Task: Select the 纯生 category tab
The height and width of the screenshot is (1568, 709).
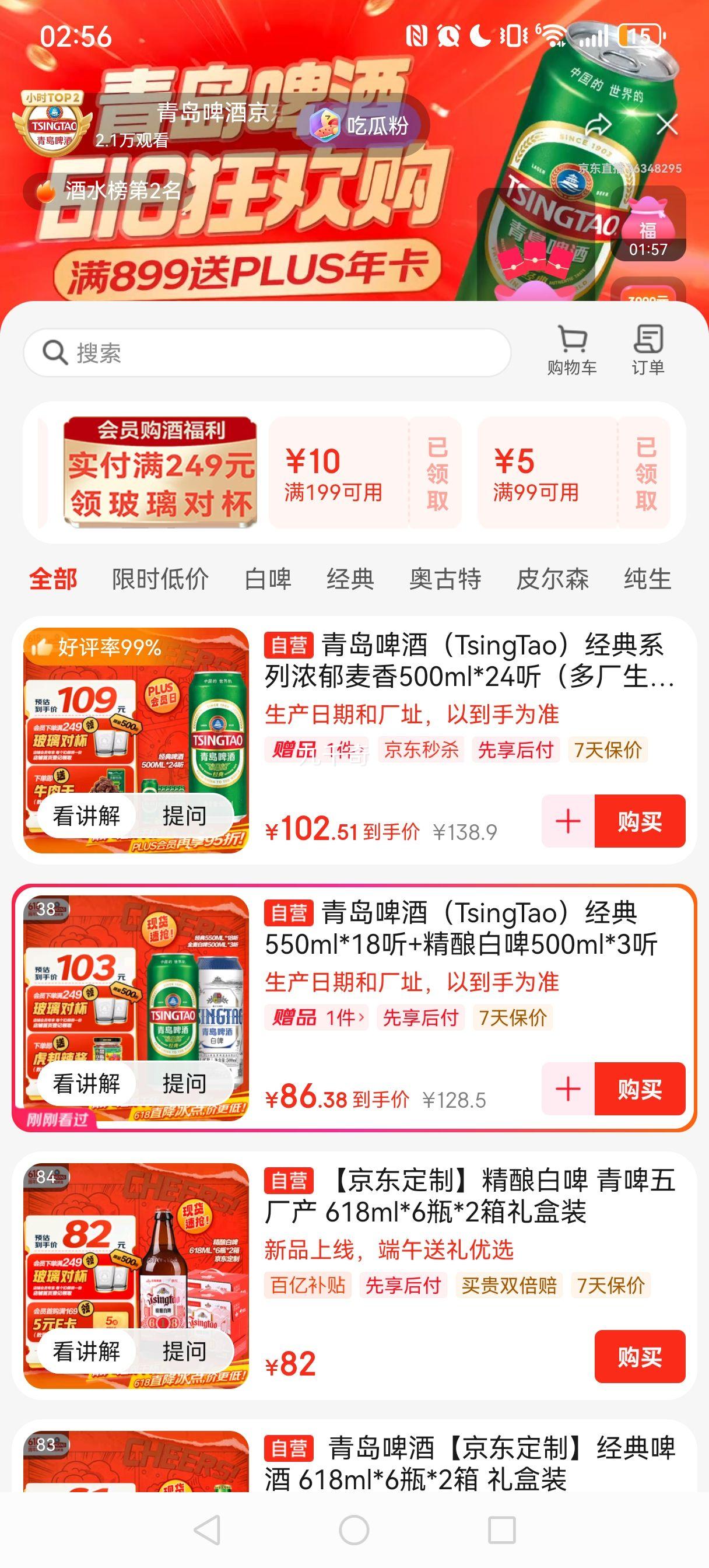Action: (x=647, y=578)
